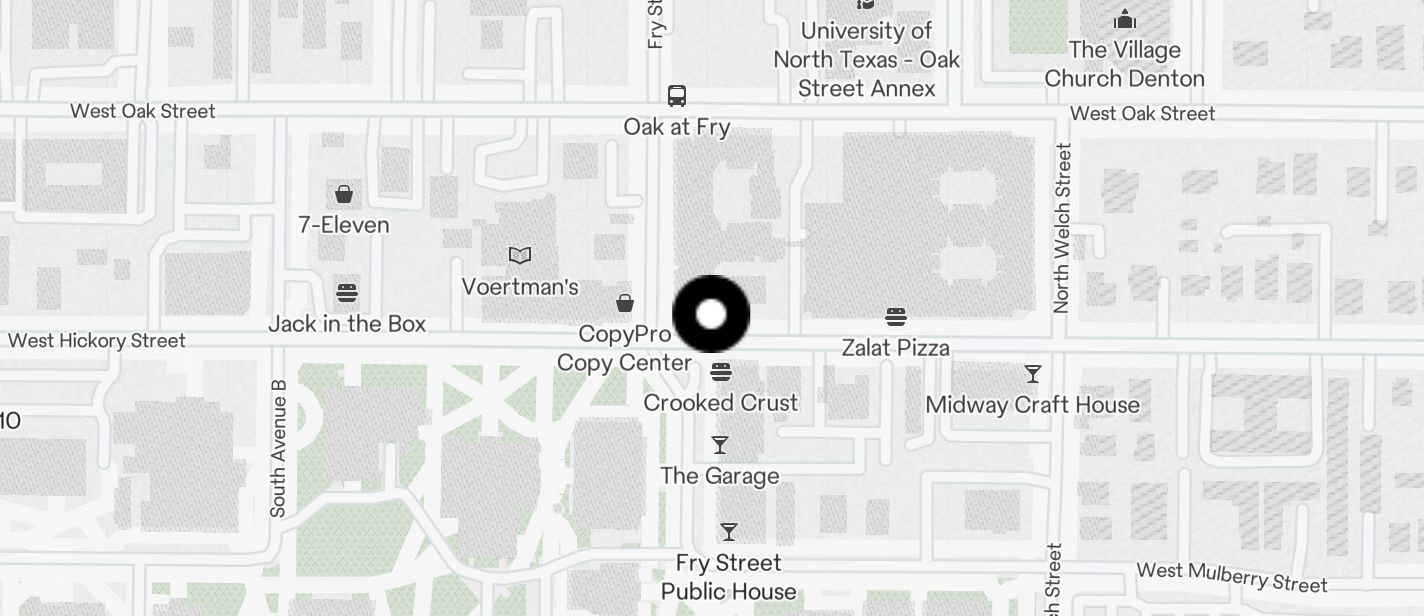Tap the black circular location pin

711,314
